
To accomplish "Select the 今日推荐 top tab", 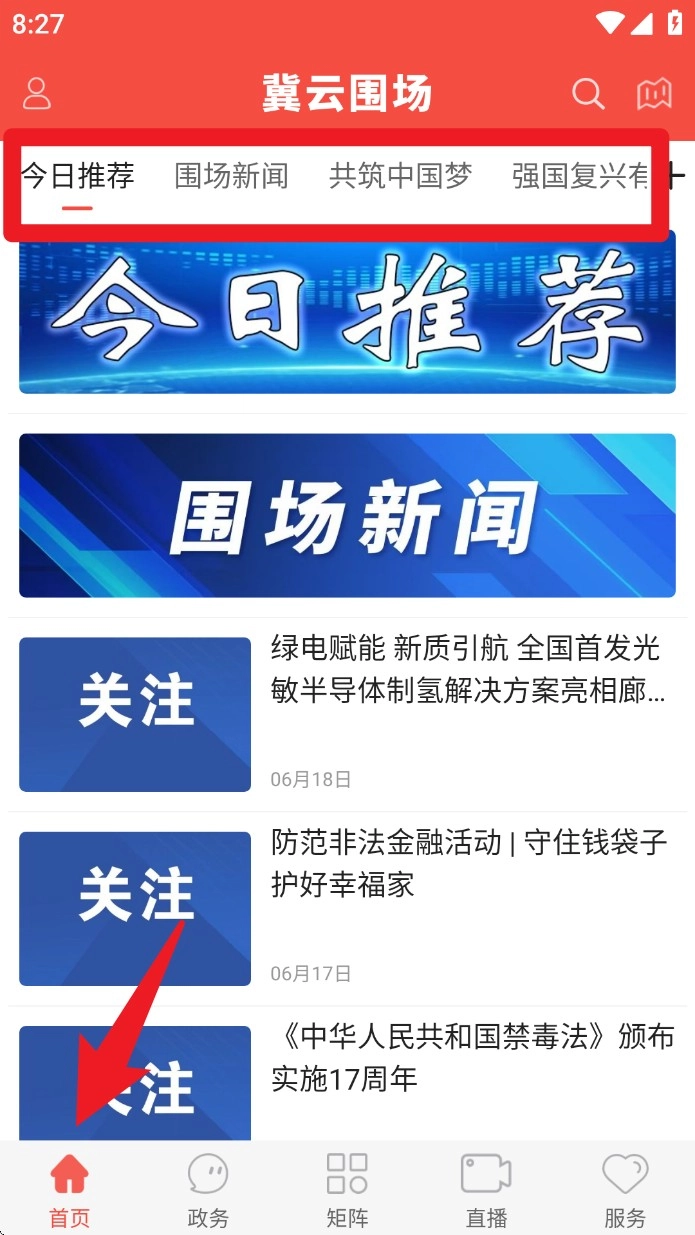I will [x=78, y=177].
